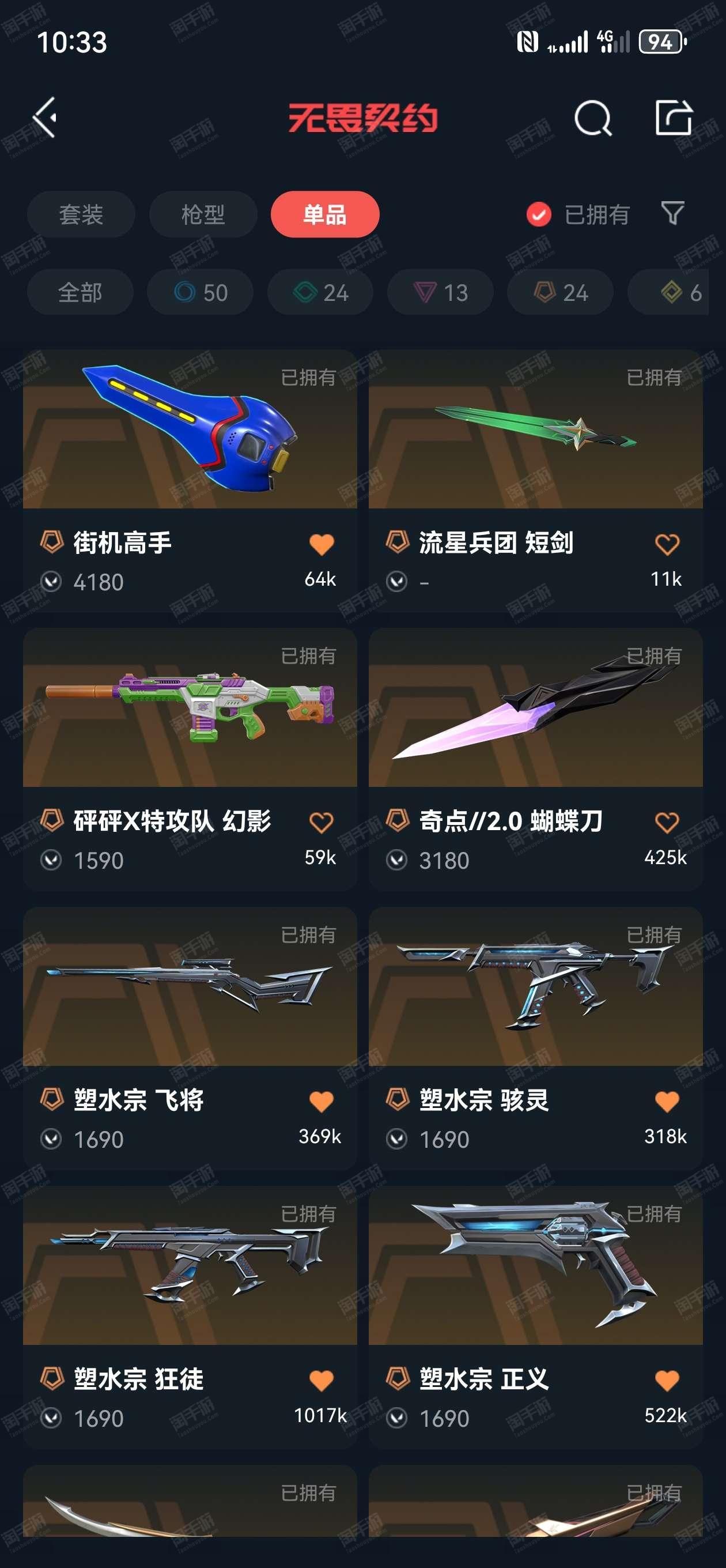Unlike the 塑水宗 正义 heart icon

[x=667, y=1381]
